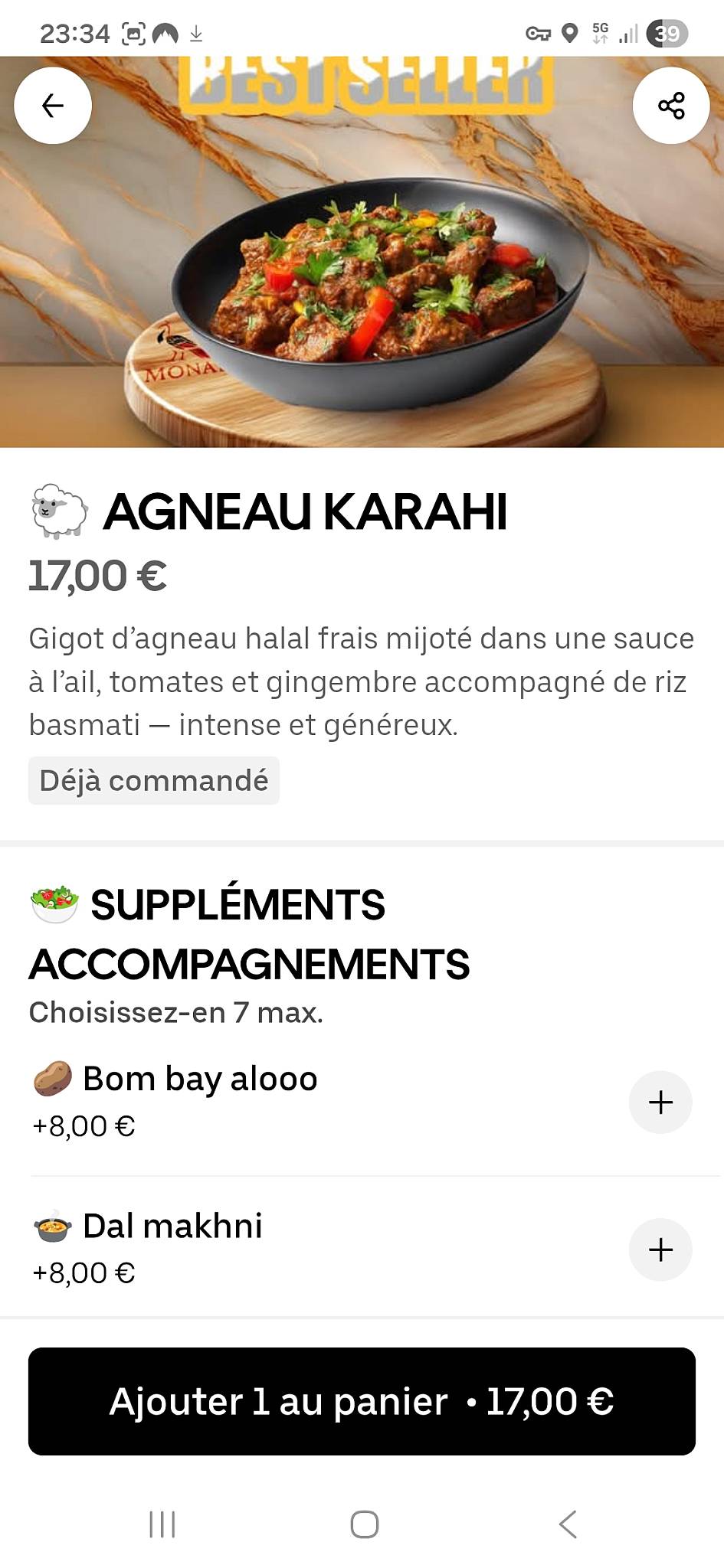This screenshot has height=1568, width=724.
Task: Tap Ajouter 1 au panier button
Action: pyautogui.click(x=362, y=1401)
